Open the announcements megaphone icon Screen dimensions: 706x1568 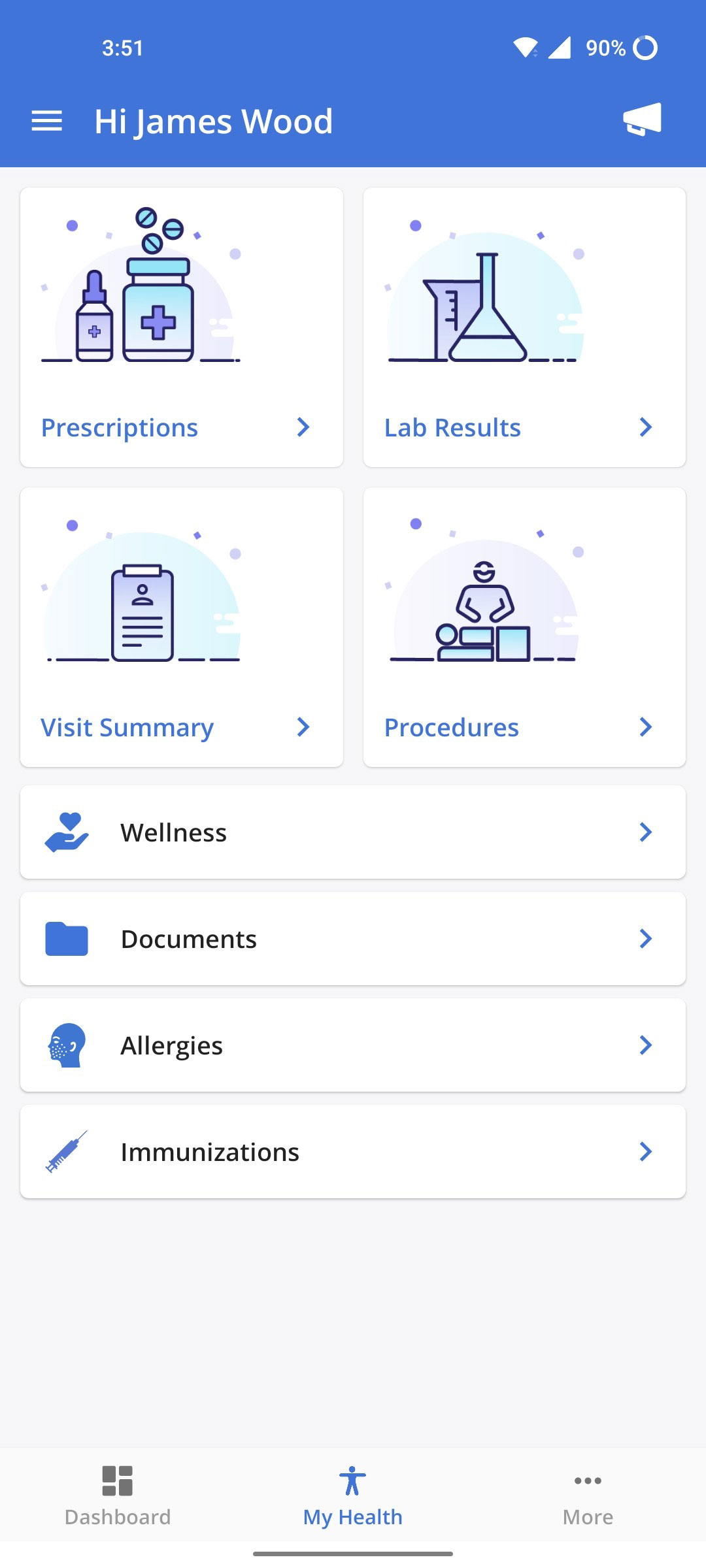tap(642, 120)
